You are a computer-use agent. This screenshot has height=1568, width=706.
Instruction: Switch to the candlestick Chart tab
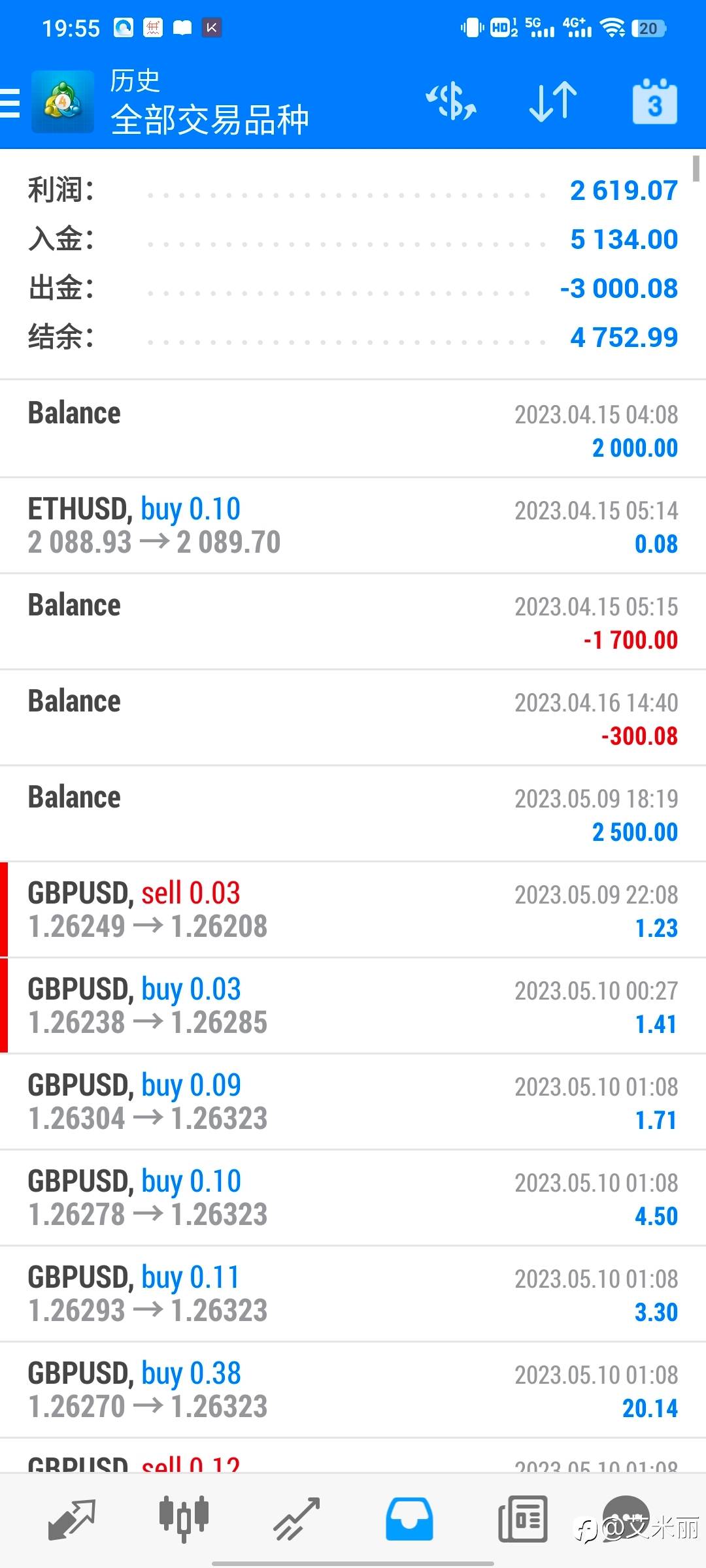coord(184,1518)
